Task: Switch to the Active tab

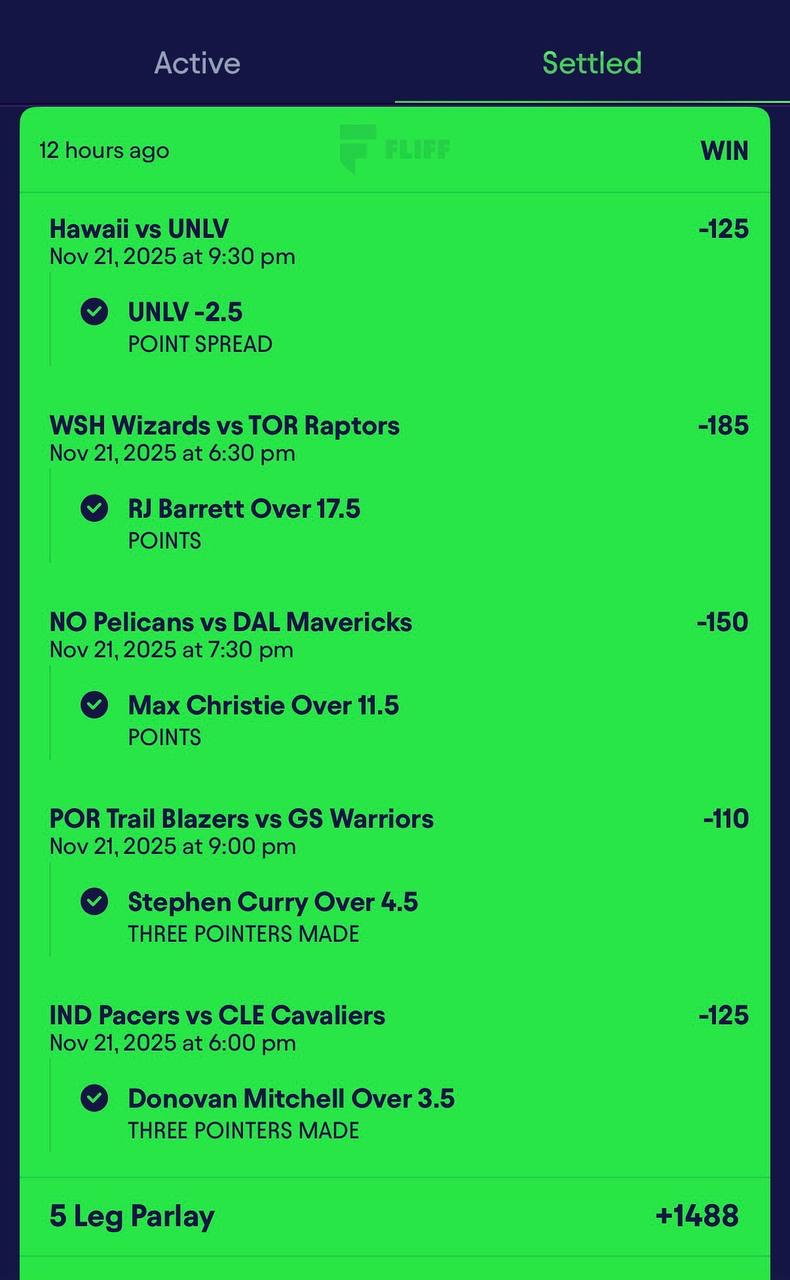Action: [197, 63]
